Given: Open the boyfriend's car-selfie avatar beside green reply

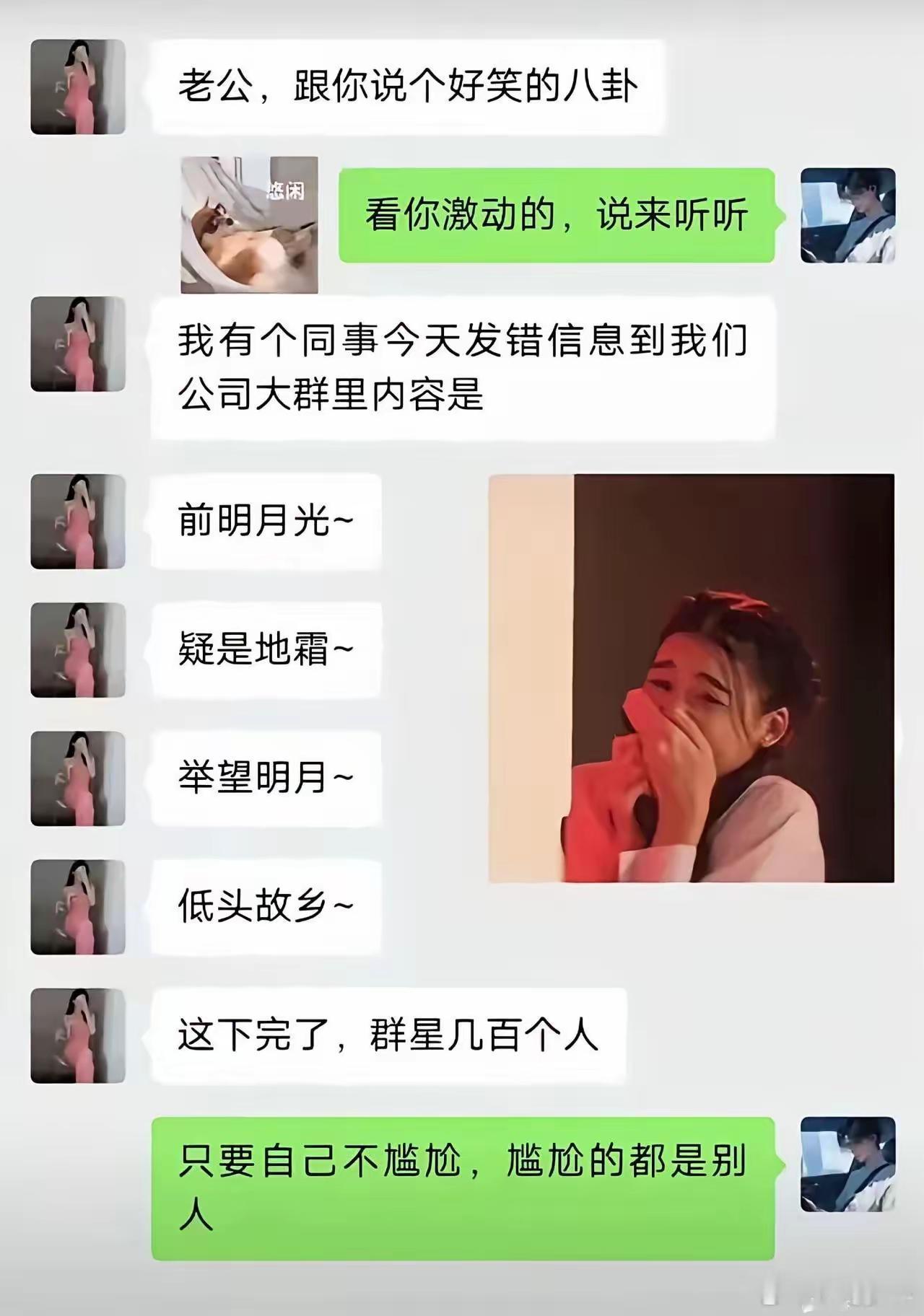Looking at the screenshot, I should (848, 216).
